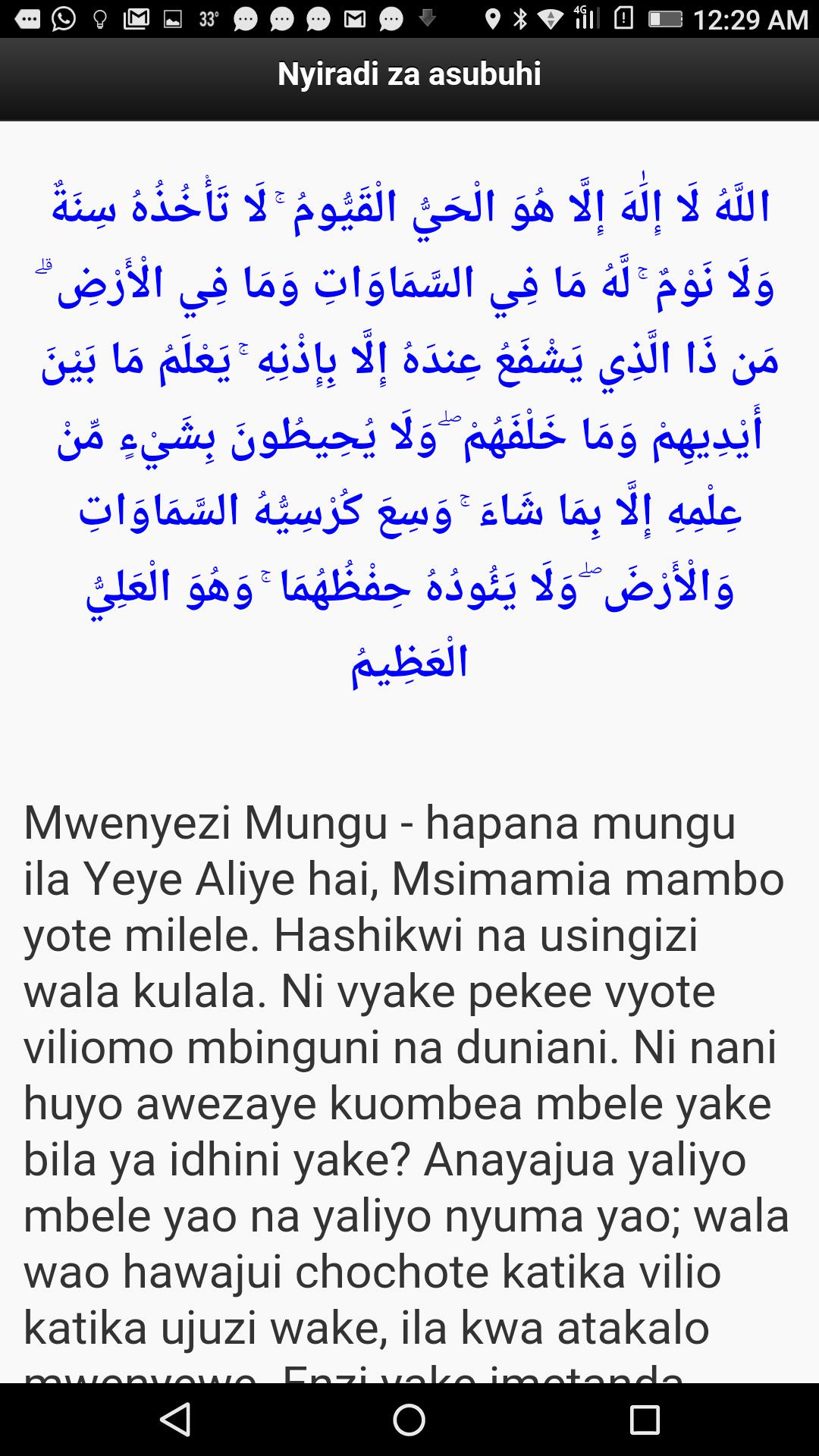Go to the home screen

click(x=409, y=1419)
